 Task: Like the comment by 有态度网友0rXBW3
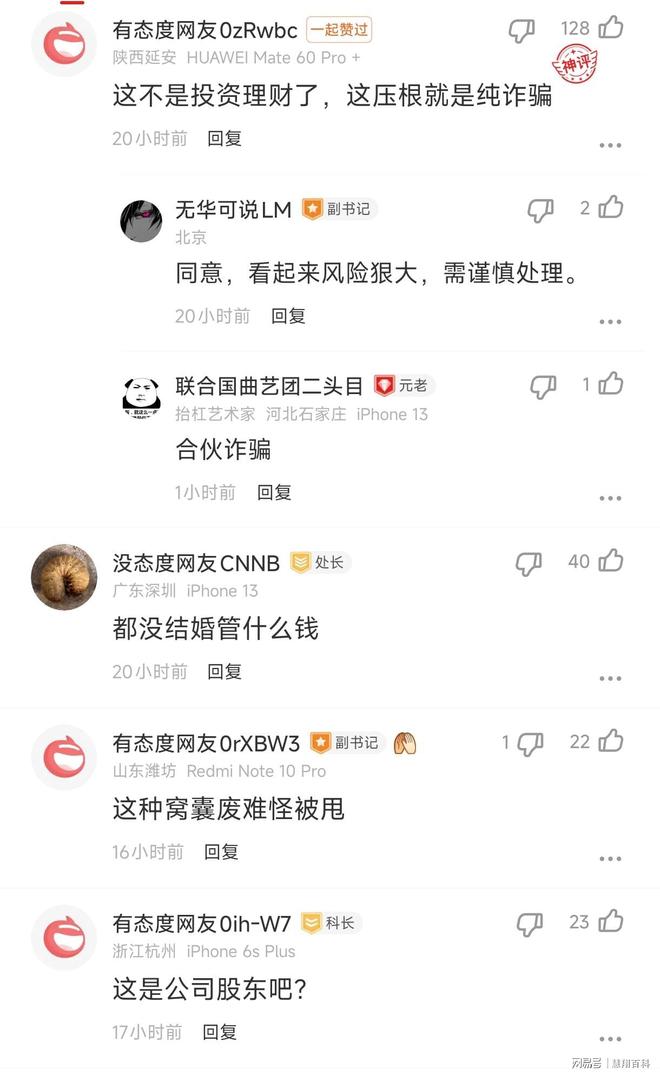coord(611,741)
